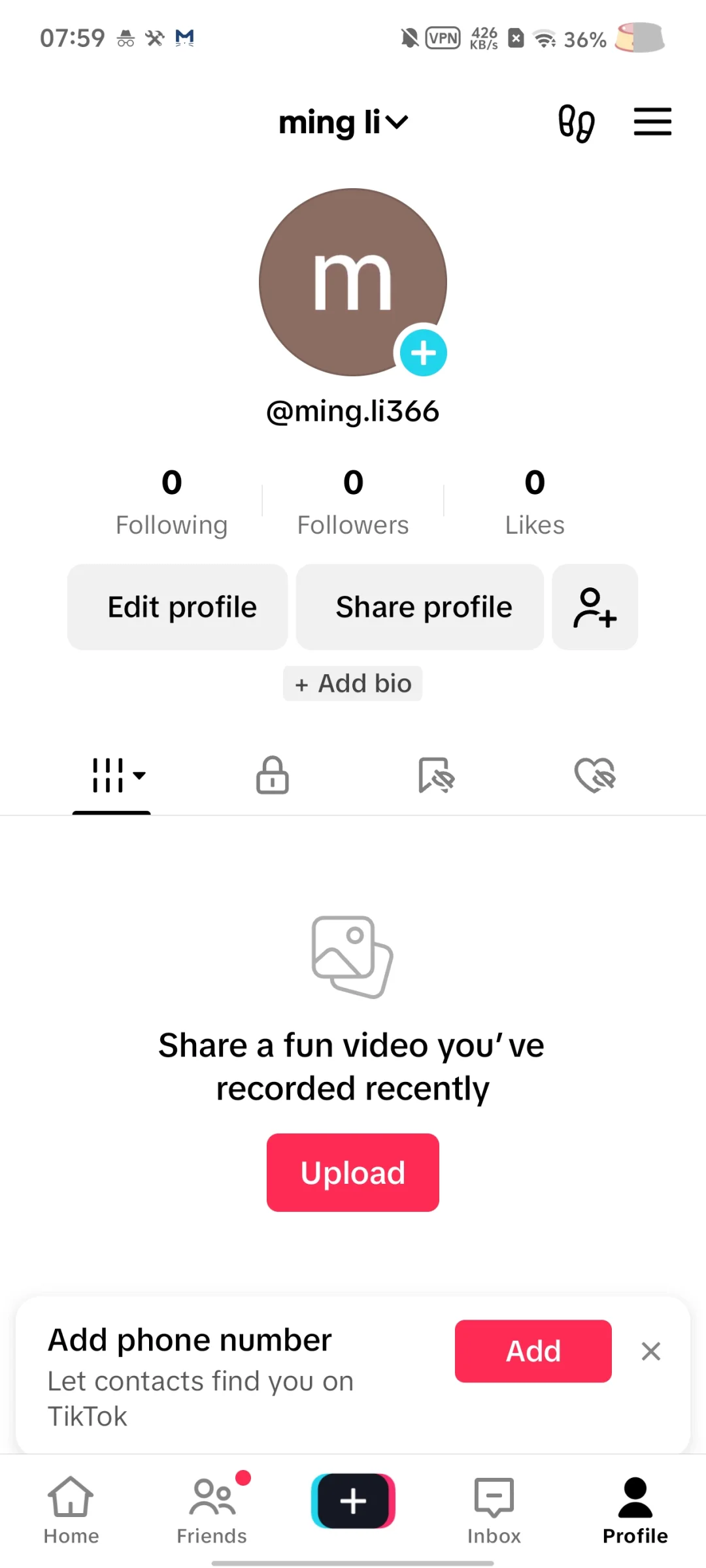Dismiss the Add phone number banner
This screenshot has width=706, height=1568.
651,1351
